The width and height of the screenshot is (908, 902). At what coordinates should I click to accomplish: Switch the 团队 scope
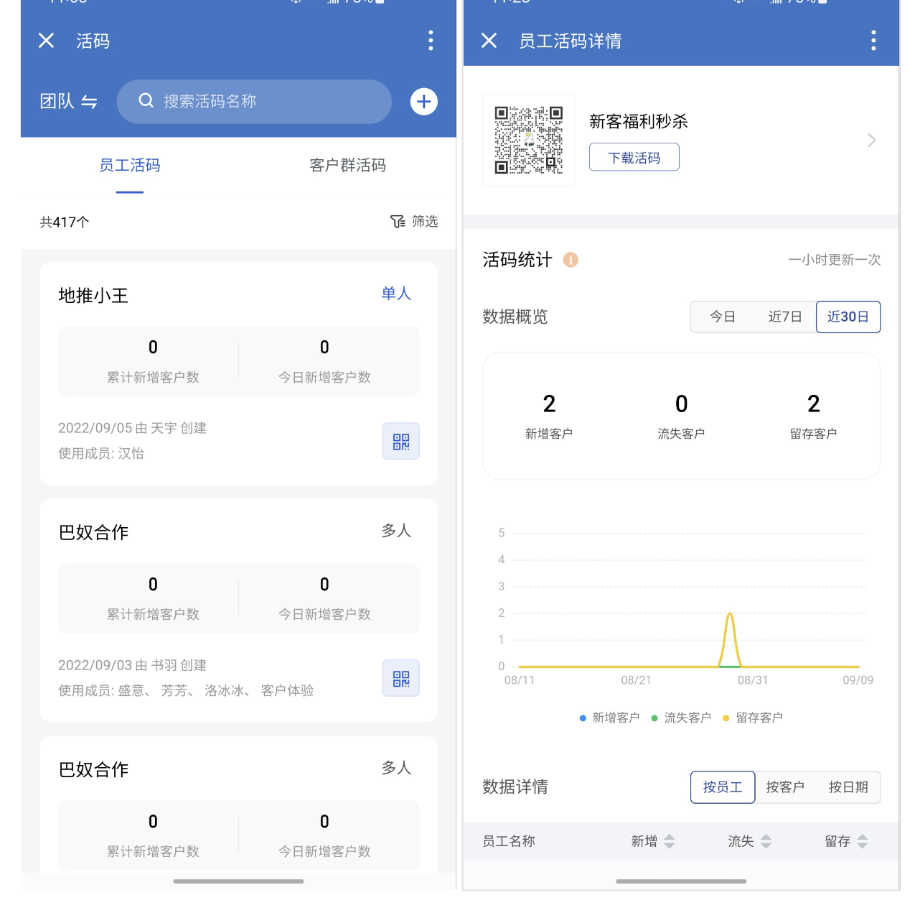69,101
